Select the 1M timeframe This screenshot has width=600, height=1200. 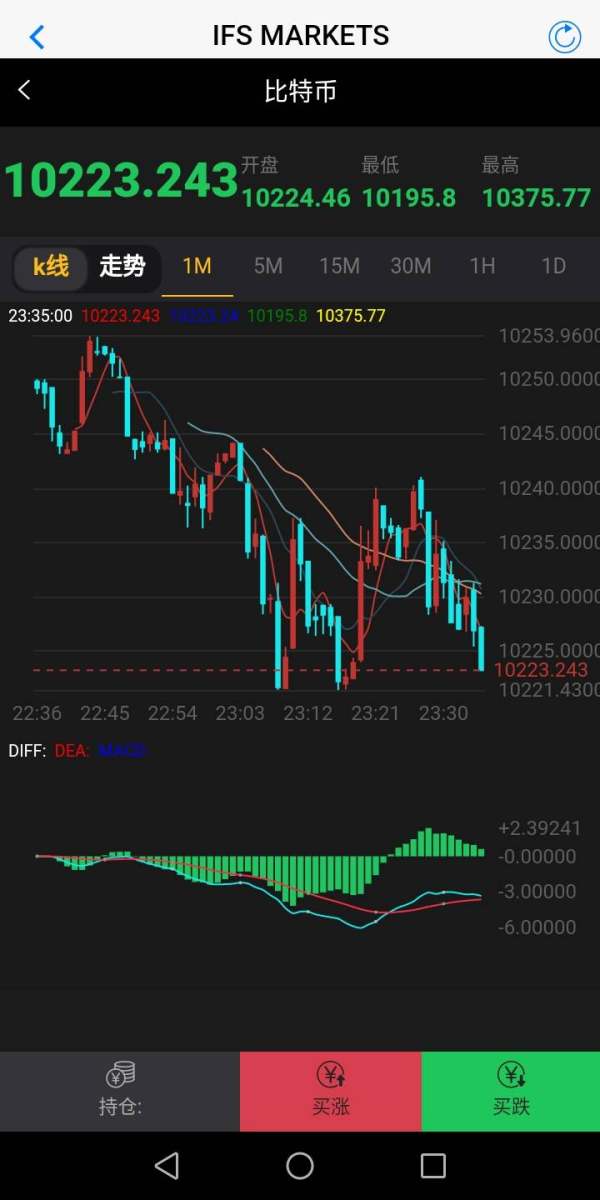click(197, 266)
